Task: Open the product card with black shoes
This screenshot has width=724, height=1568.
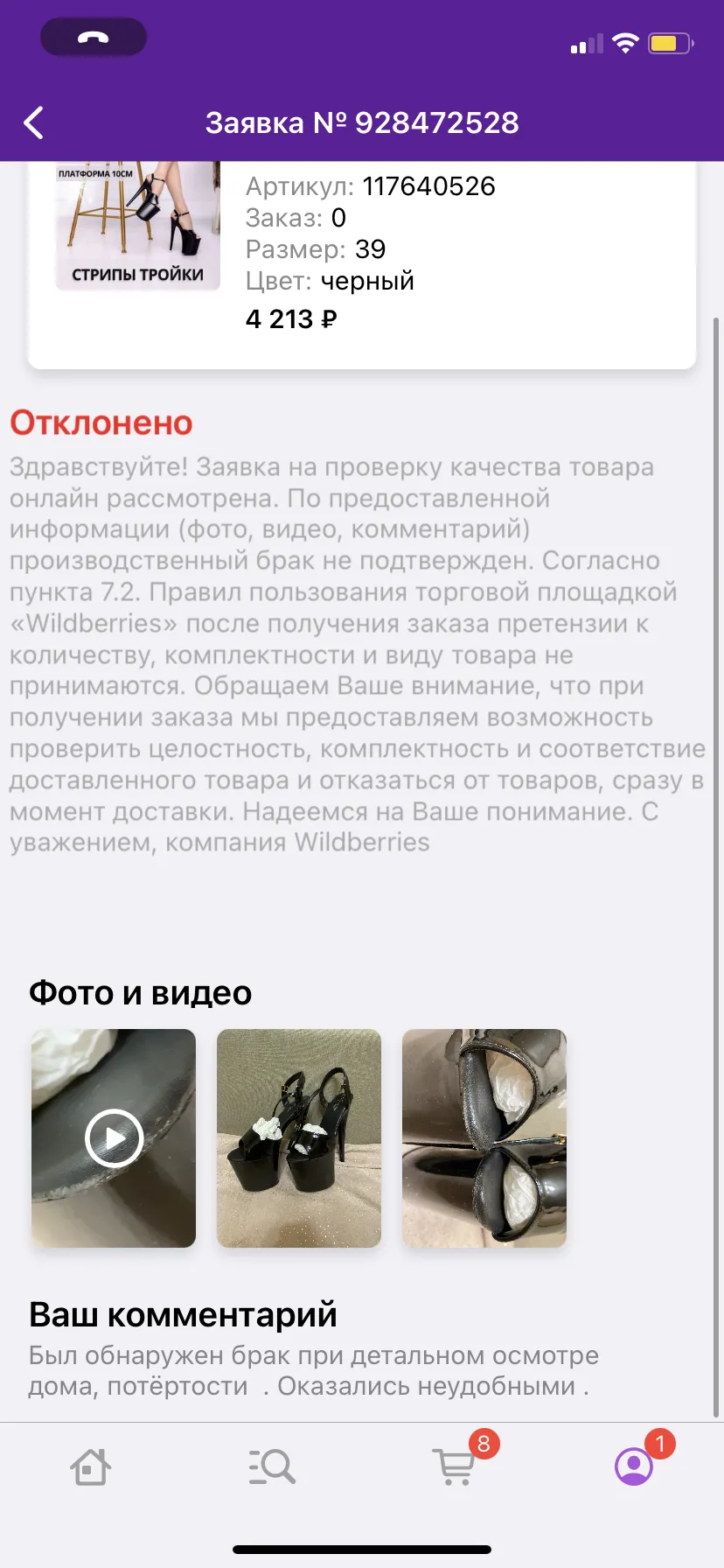Action: click(362, 264)
